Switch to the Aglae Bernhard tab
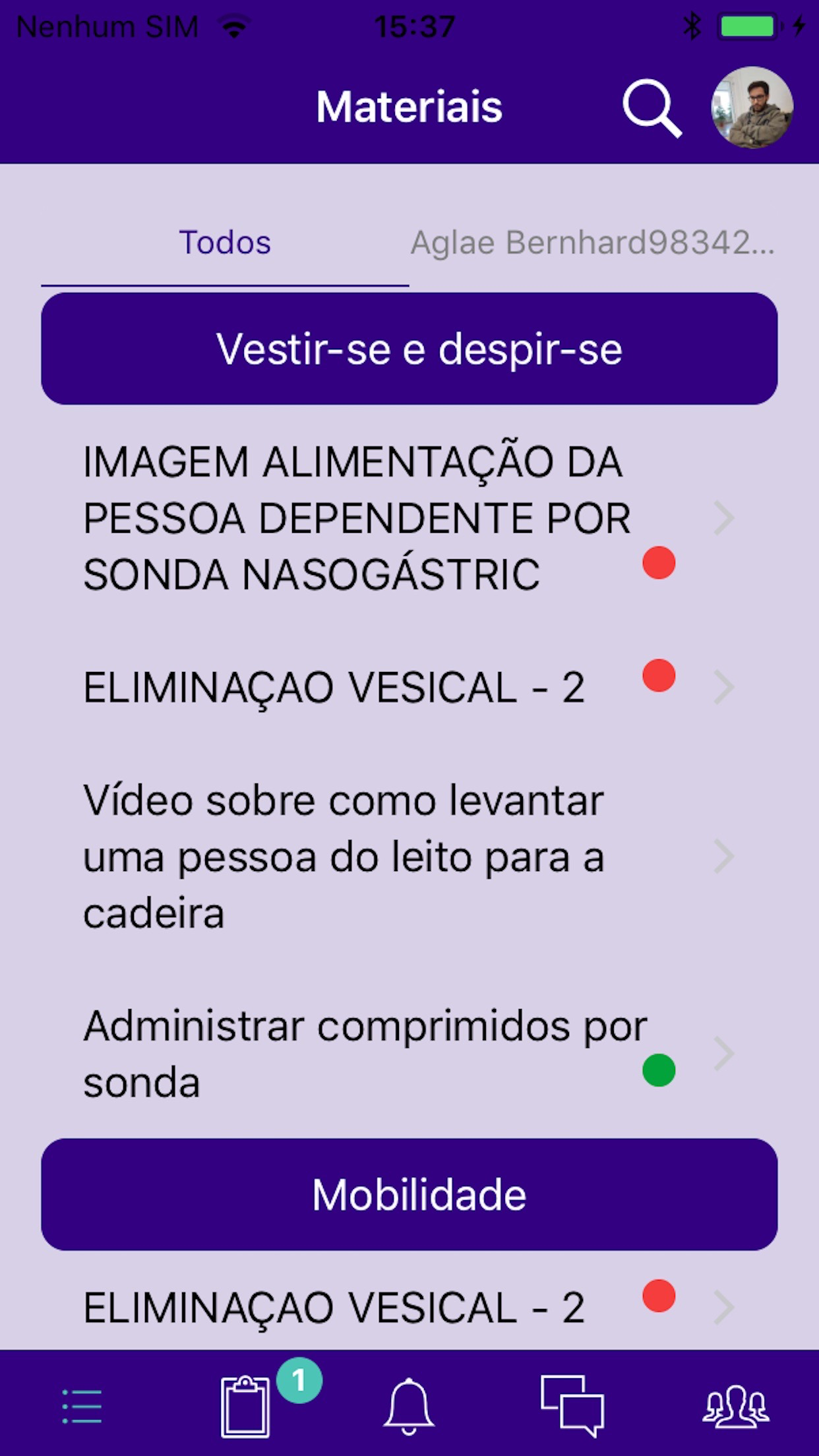Screen dimensions: 819x1456 593,243
